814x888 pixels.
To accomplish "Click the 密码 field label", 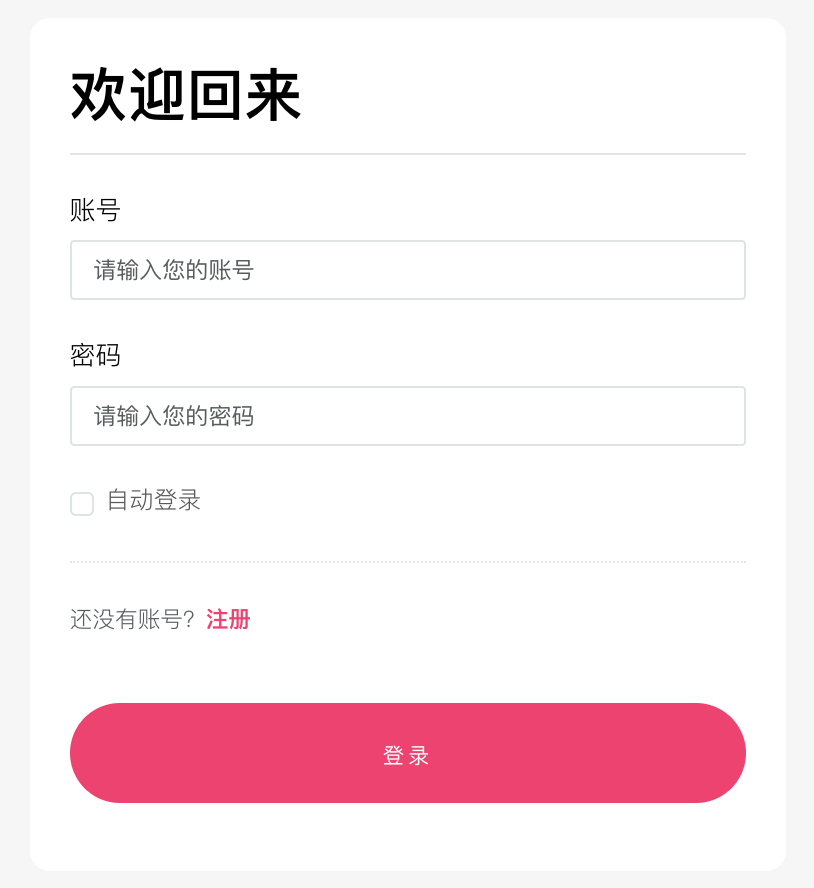I will [x=94, y=355].
